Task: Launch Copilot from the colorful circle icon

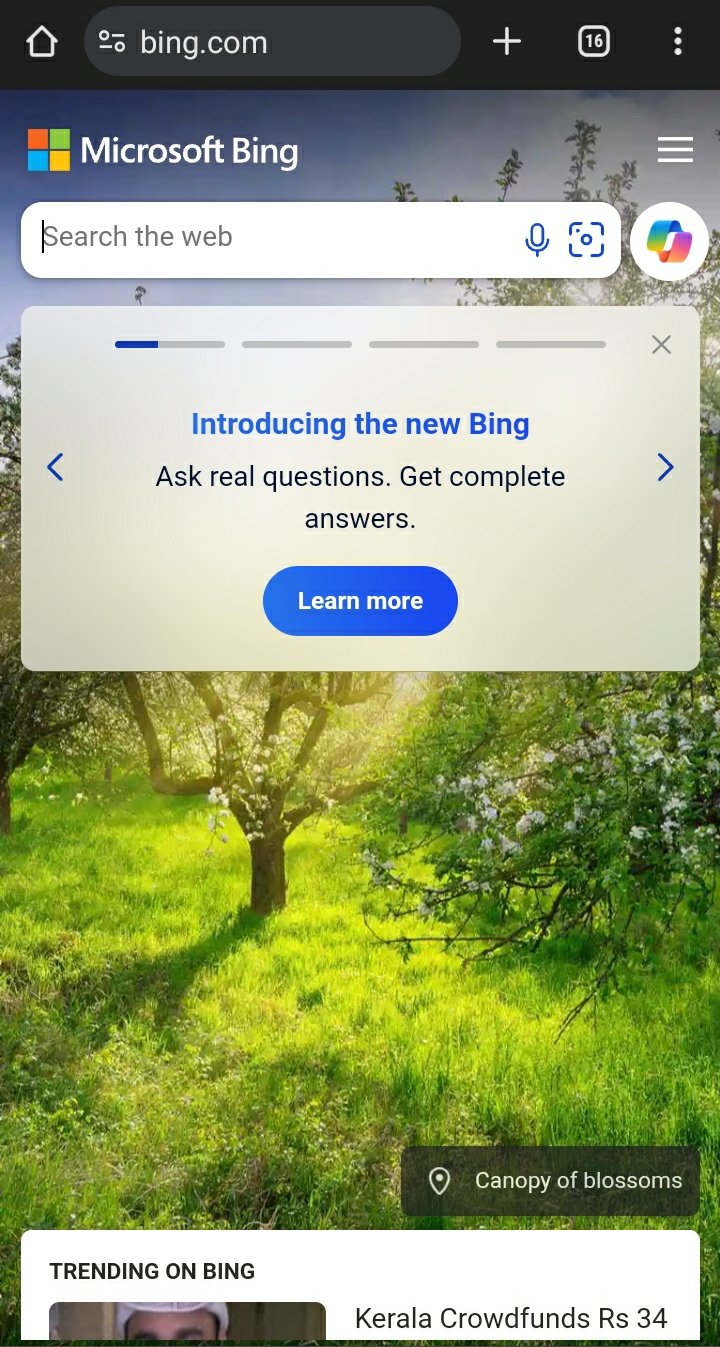Action: tap(668, 241)
